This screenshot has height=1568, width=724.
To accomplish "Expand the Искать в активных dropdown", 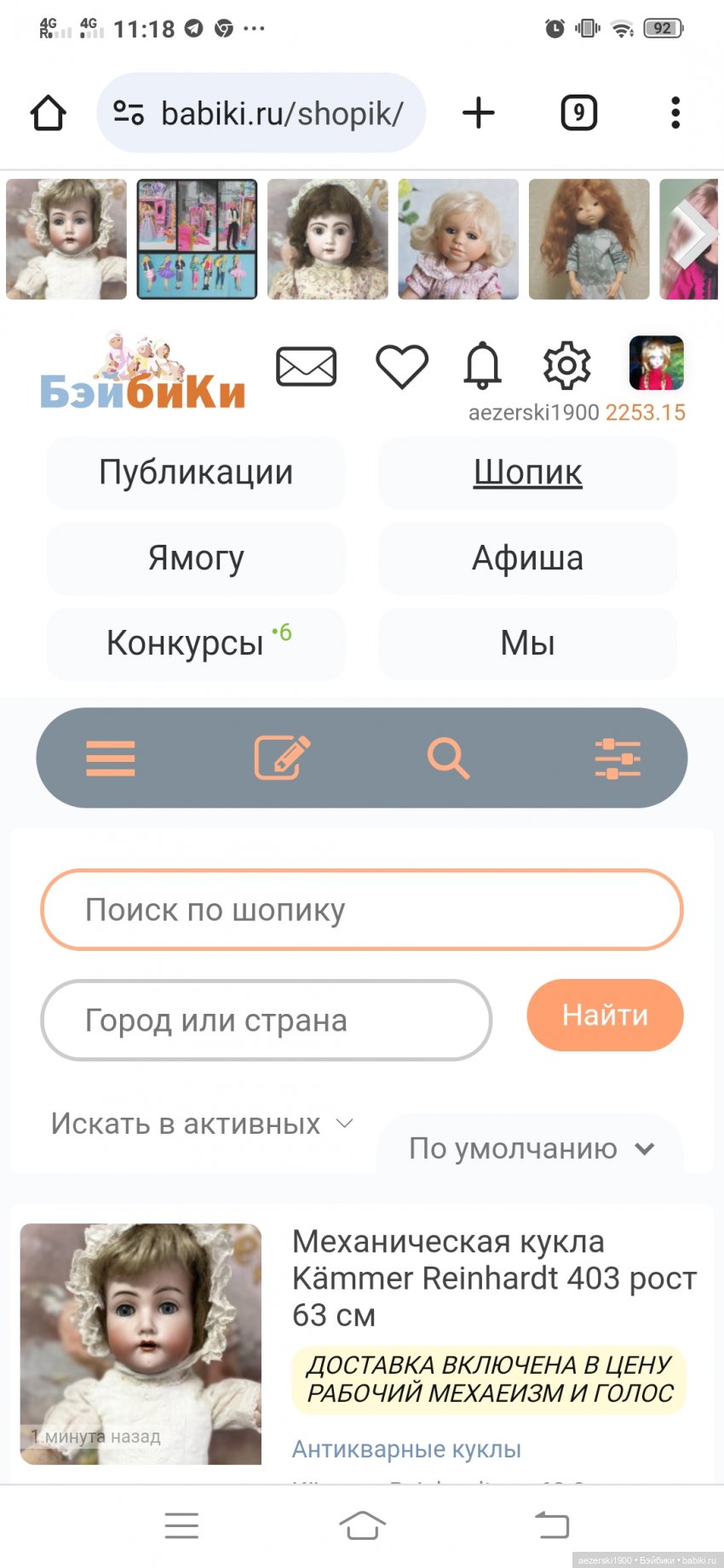I will point(202,1124).
